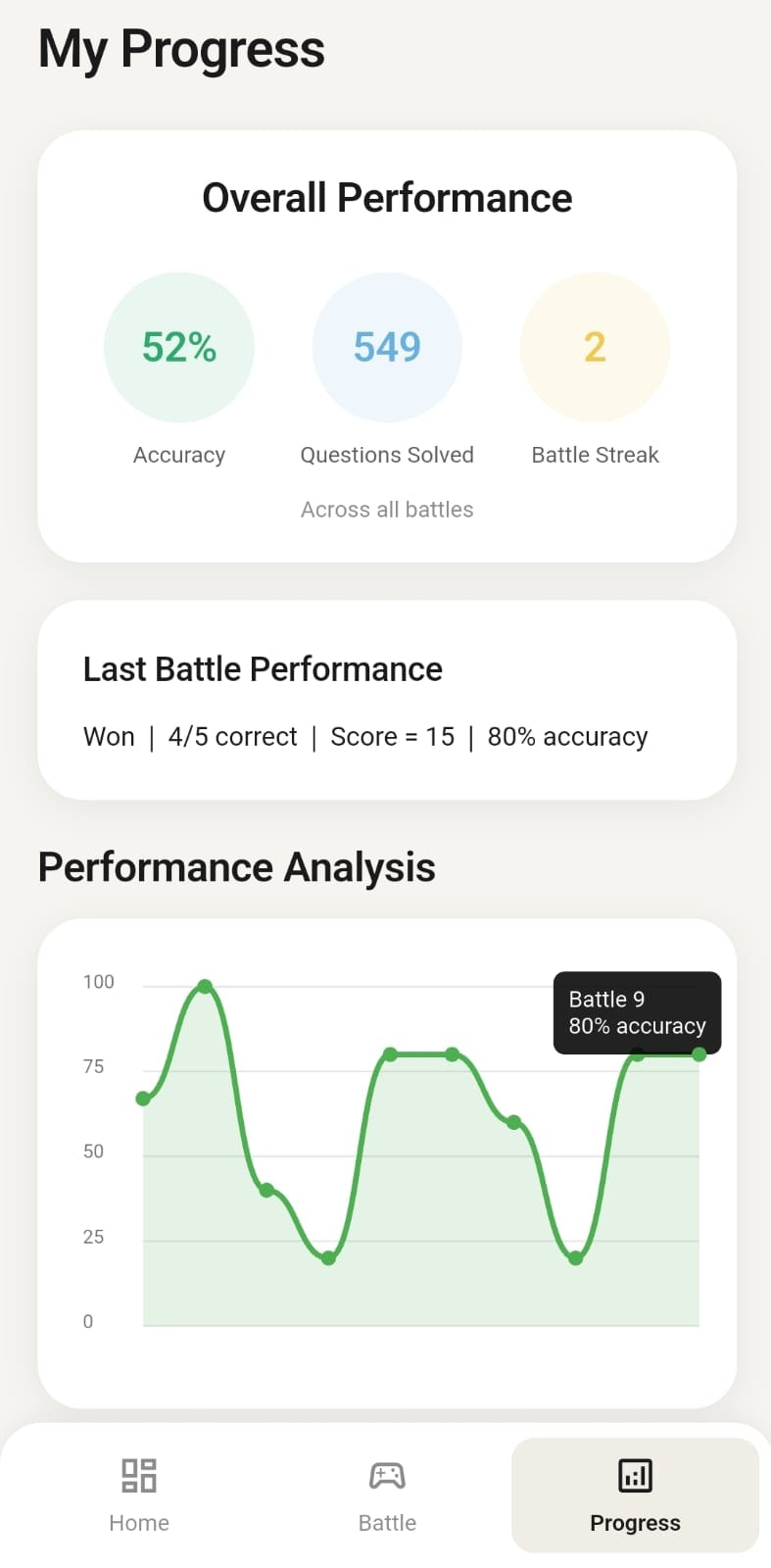Tap the peak data point at 100 accuracy

(x=205, y=987)
